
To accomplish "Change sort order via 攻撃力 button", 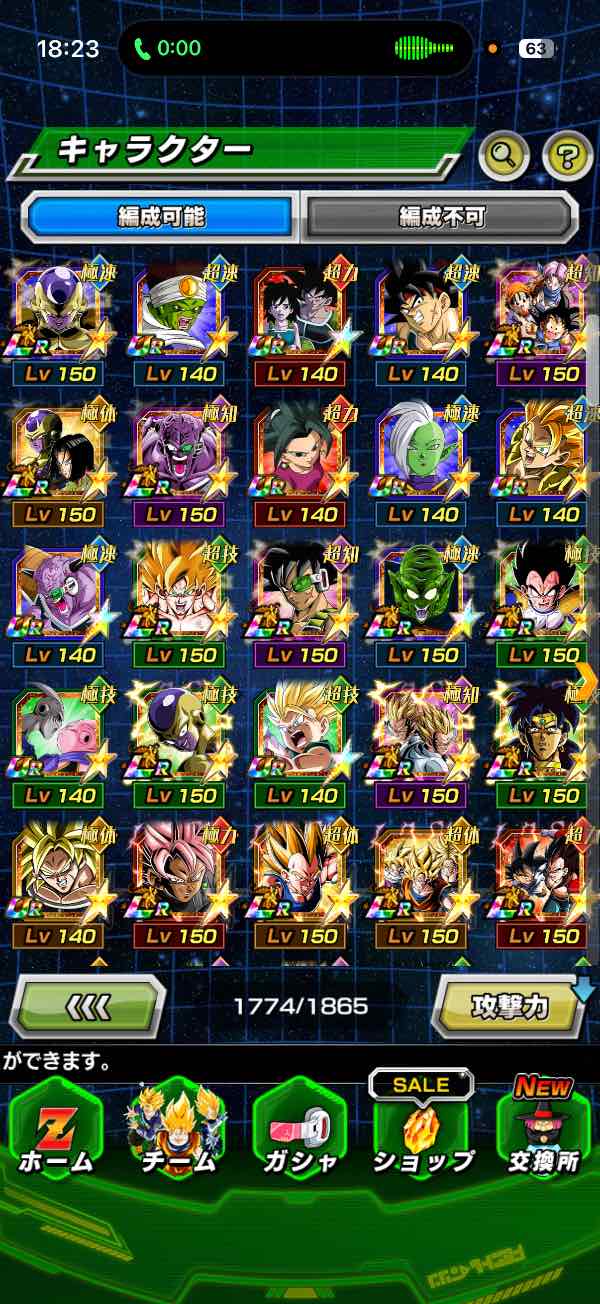I will point(510,1006).
